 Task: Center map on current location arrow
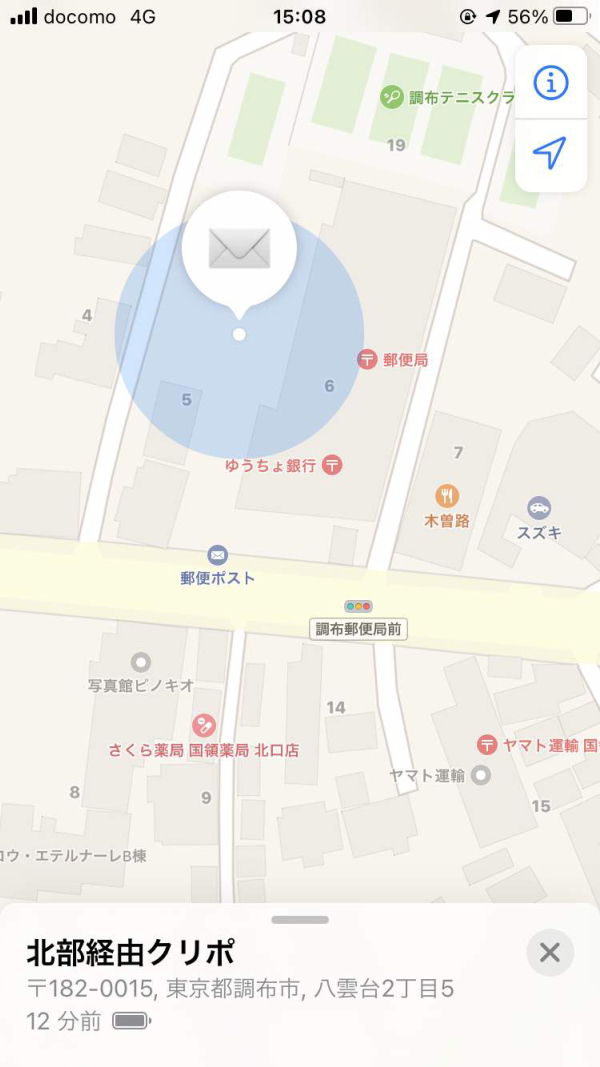(x=550, y=154)
